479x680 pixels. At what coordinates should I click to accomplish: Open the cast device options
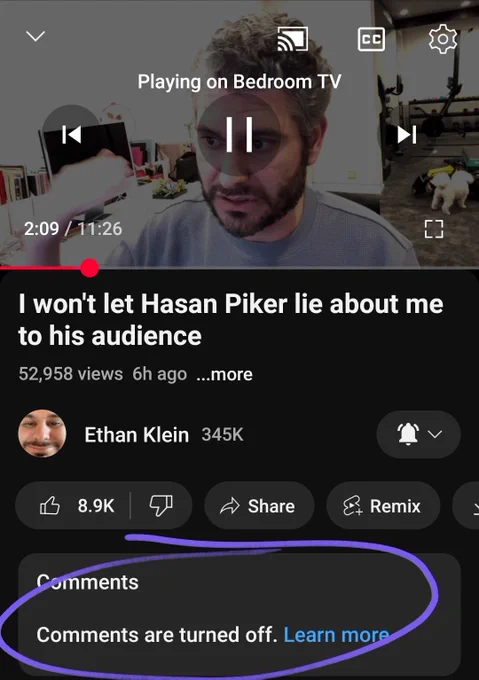[x=293, y=39]
